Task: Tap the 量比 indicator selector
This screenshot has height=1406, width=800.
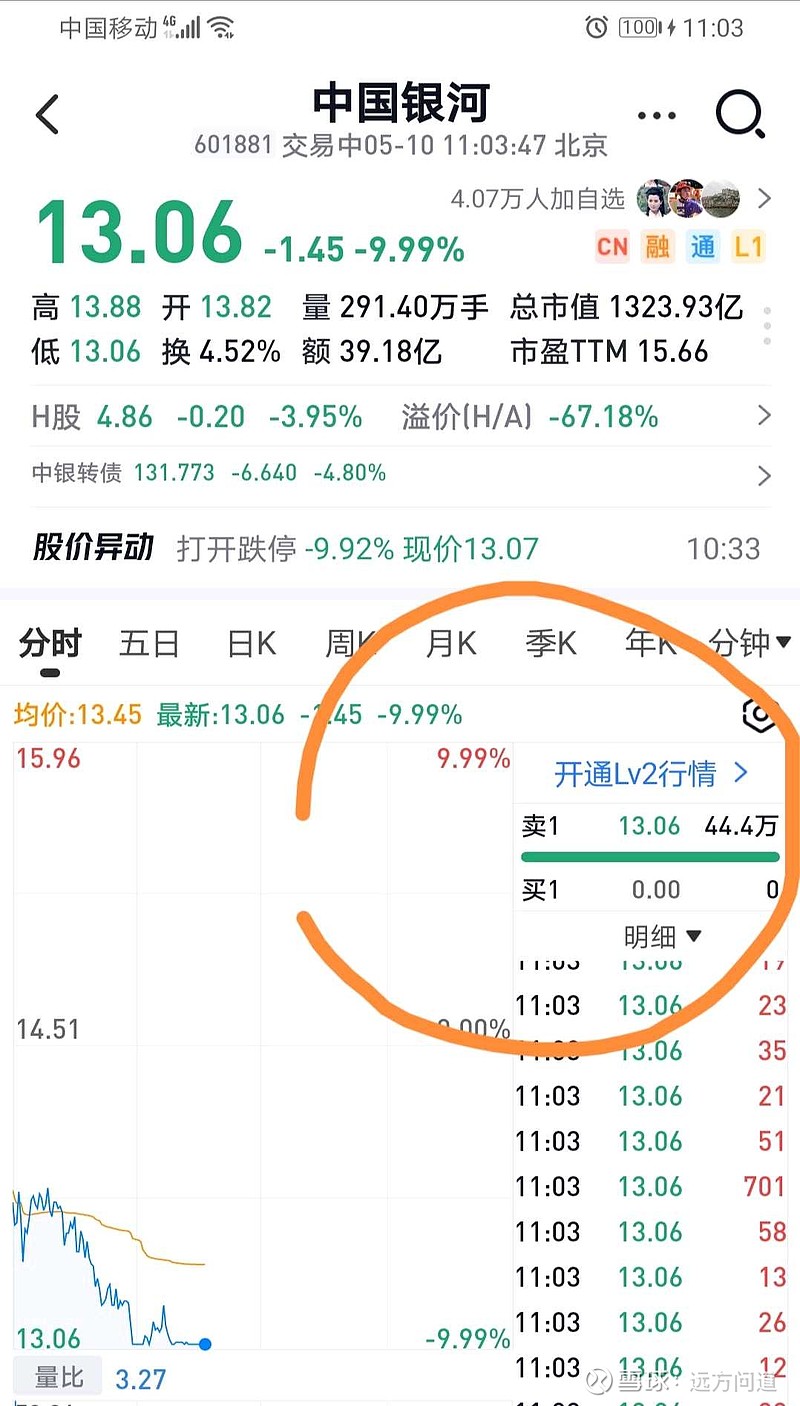Action: (x=58, y=1378)
